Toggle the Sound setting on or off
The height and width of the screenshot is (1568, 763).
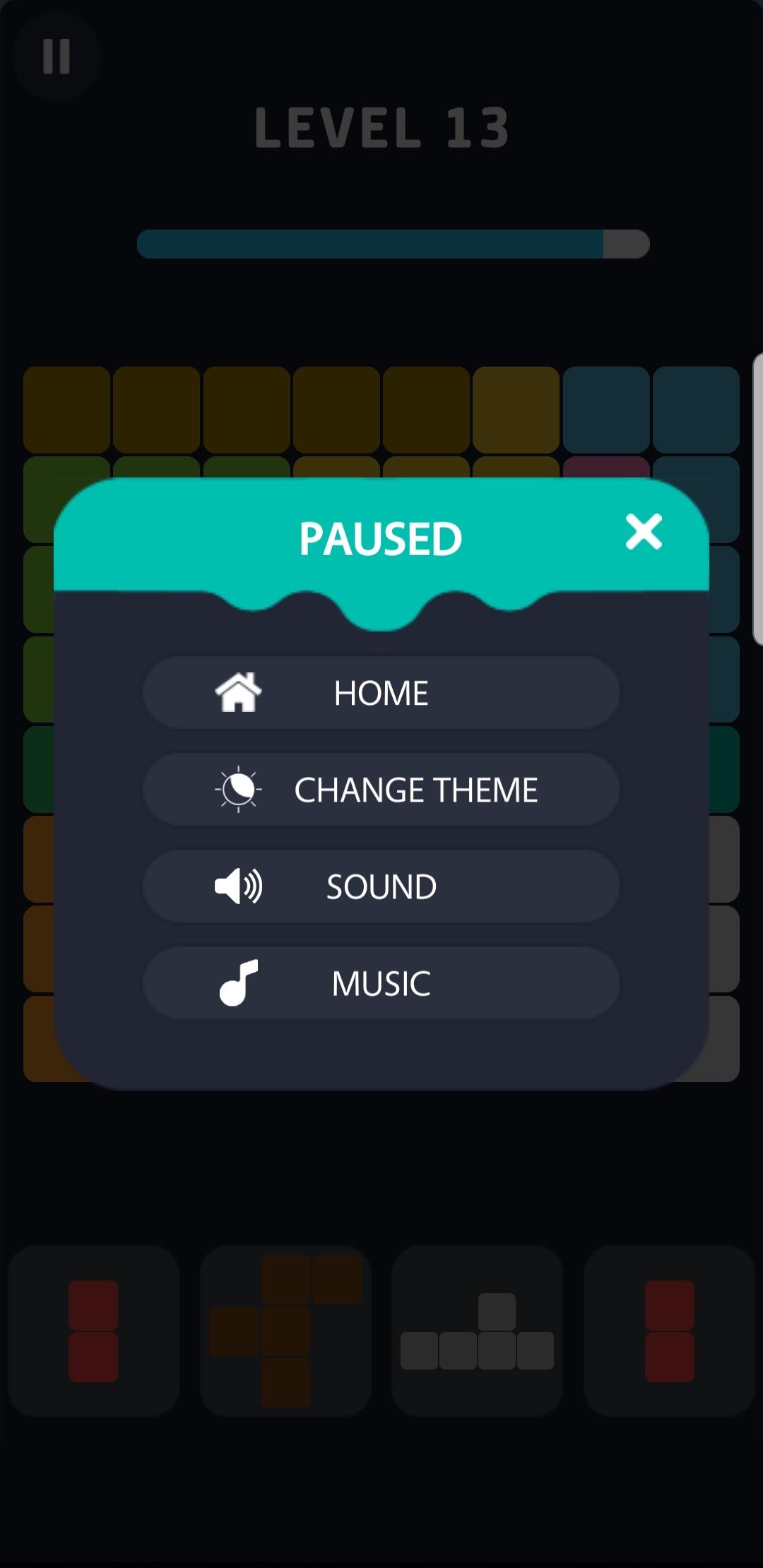click(x=381, y=885)
